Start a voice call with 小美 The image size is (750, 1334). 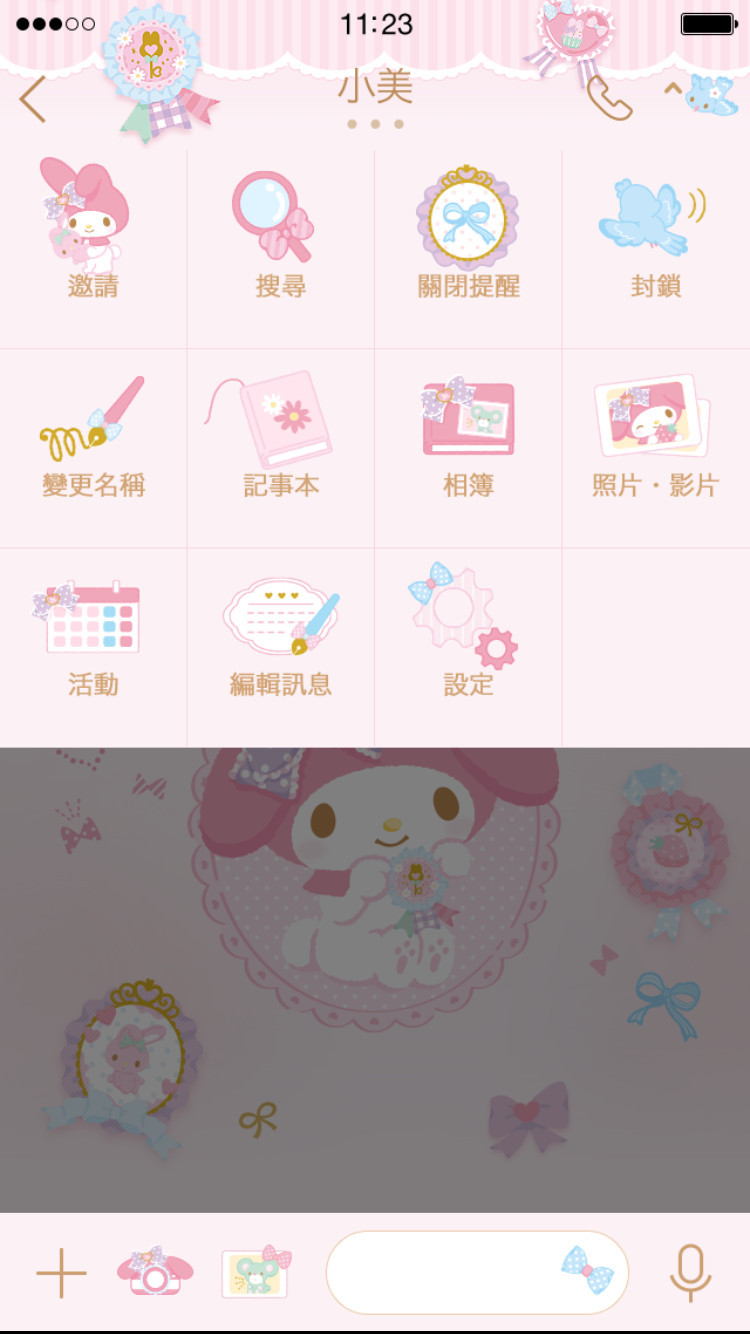(609, 98)
